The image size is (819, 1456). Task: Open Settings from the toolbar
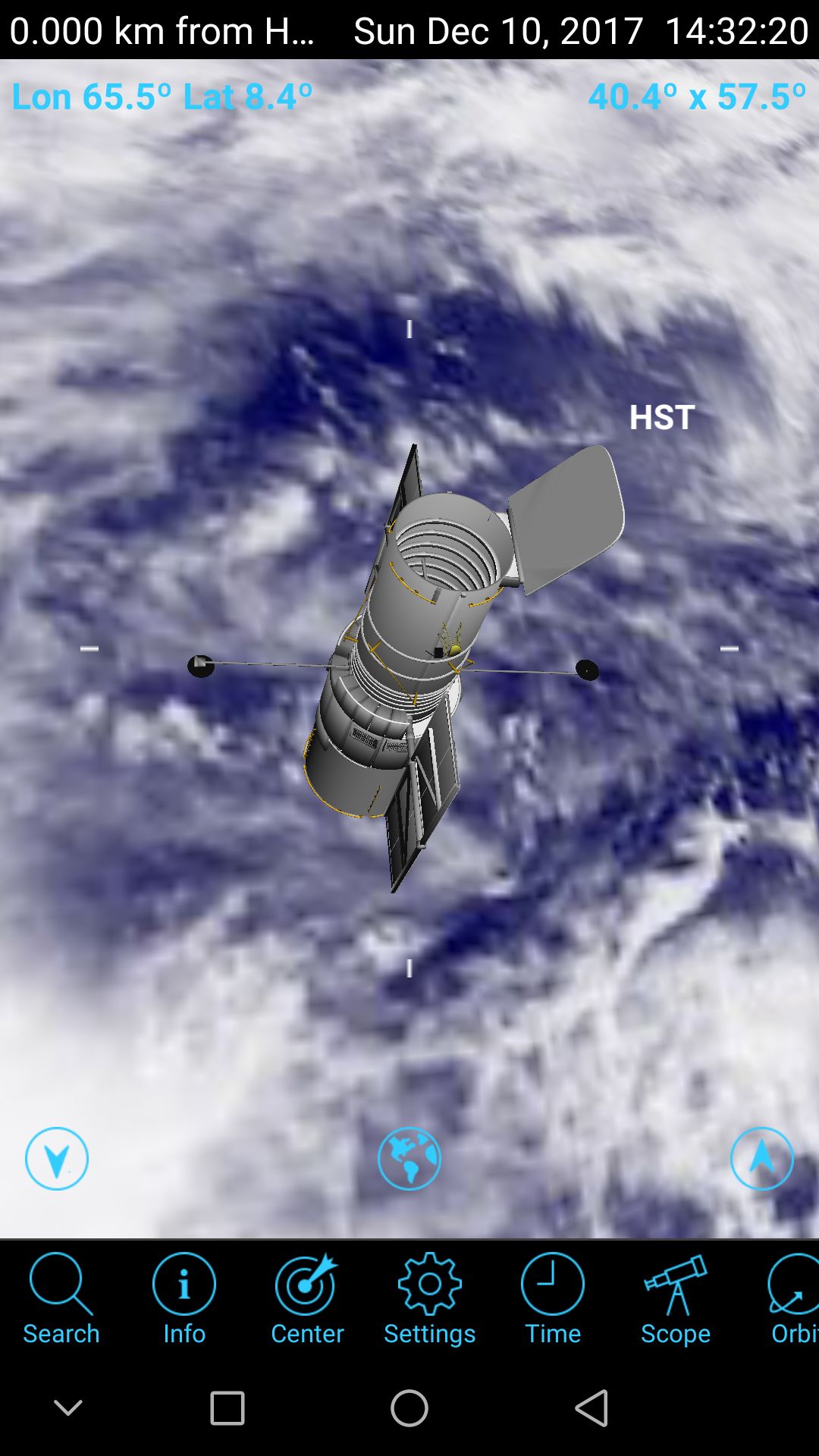[x=429, y=1298]
